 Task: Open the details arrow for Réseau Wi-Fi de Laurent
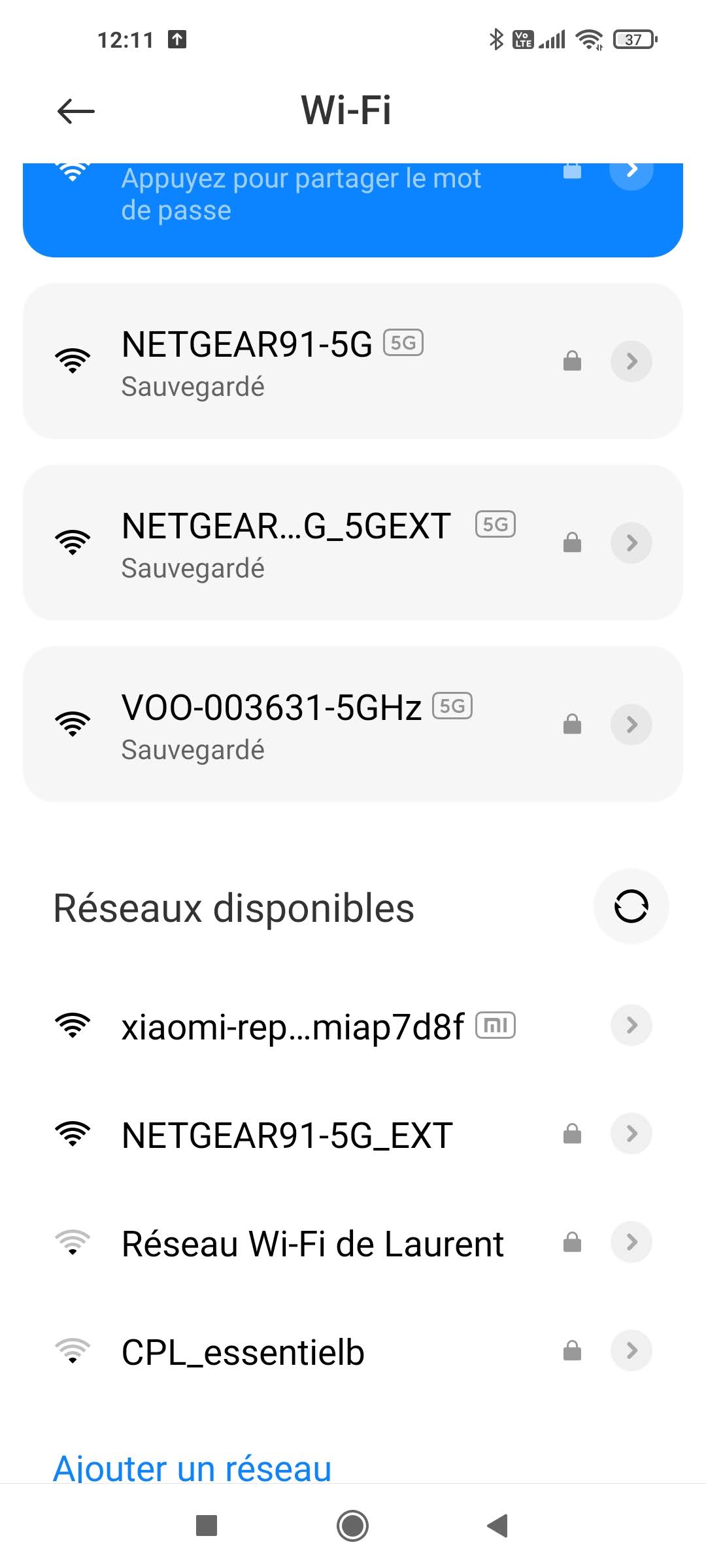[x=631, y=1242]
